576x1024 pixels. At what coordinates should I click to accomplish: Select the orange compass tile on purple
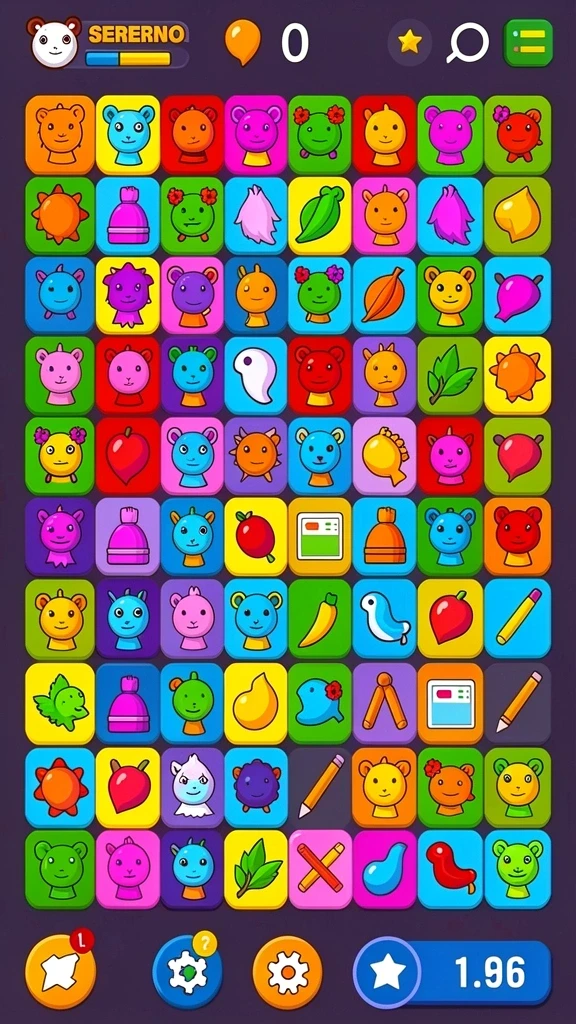click(385, 703)
